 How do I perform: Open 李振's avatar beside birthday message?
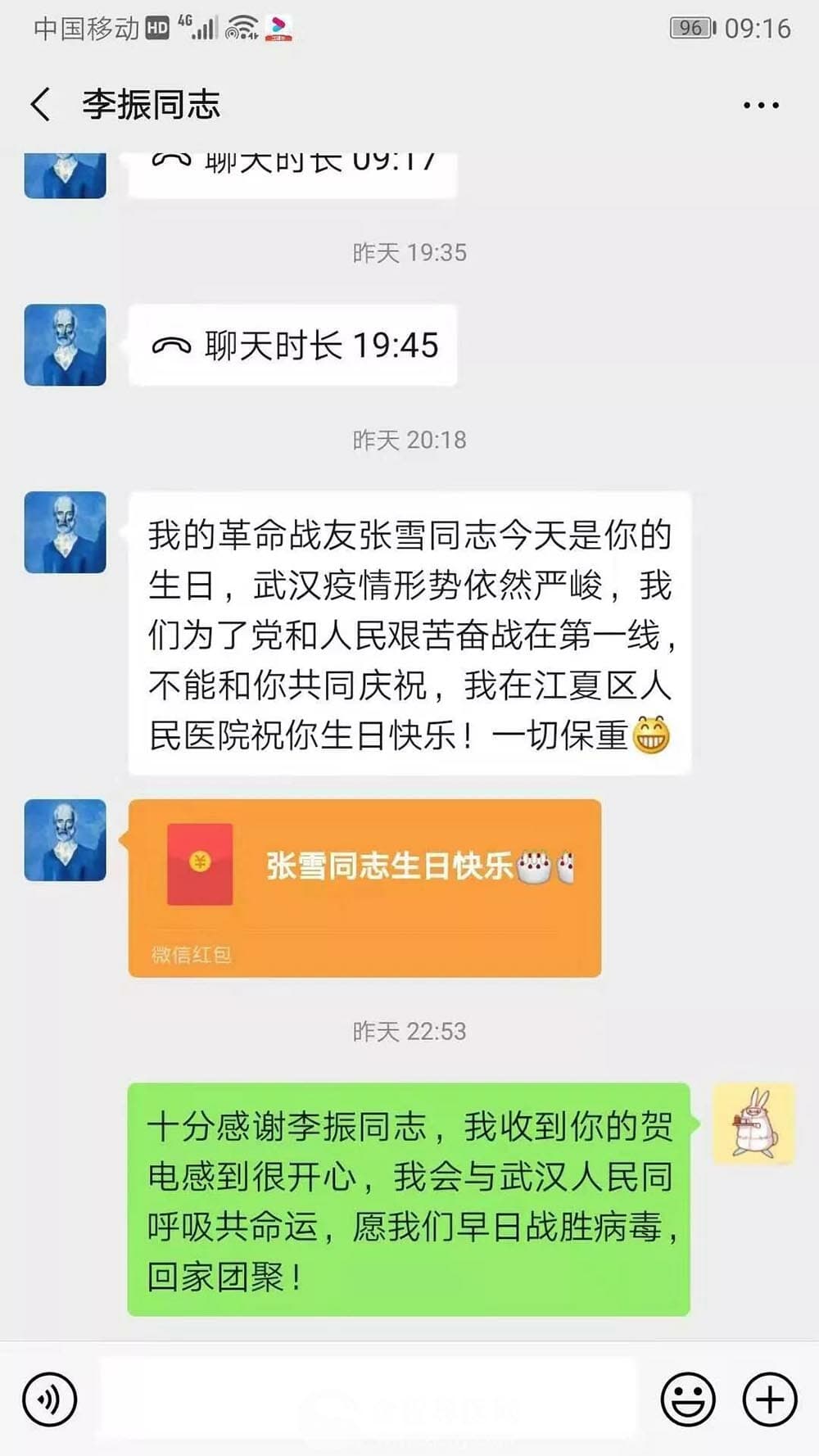(66, 532)
